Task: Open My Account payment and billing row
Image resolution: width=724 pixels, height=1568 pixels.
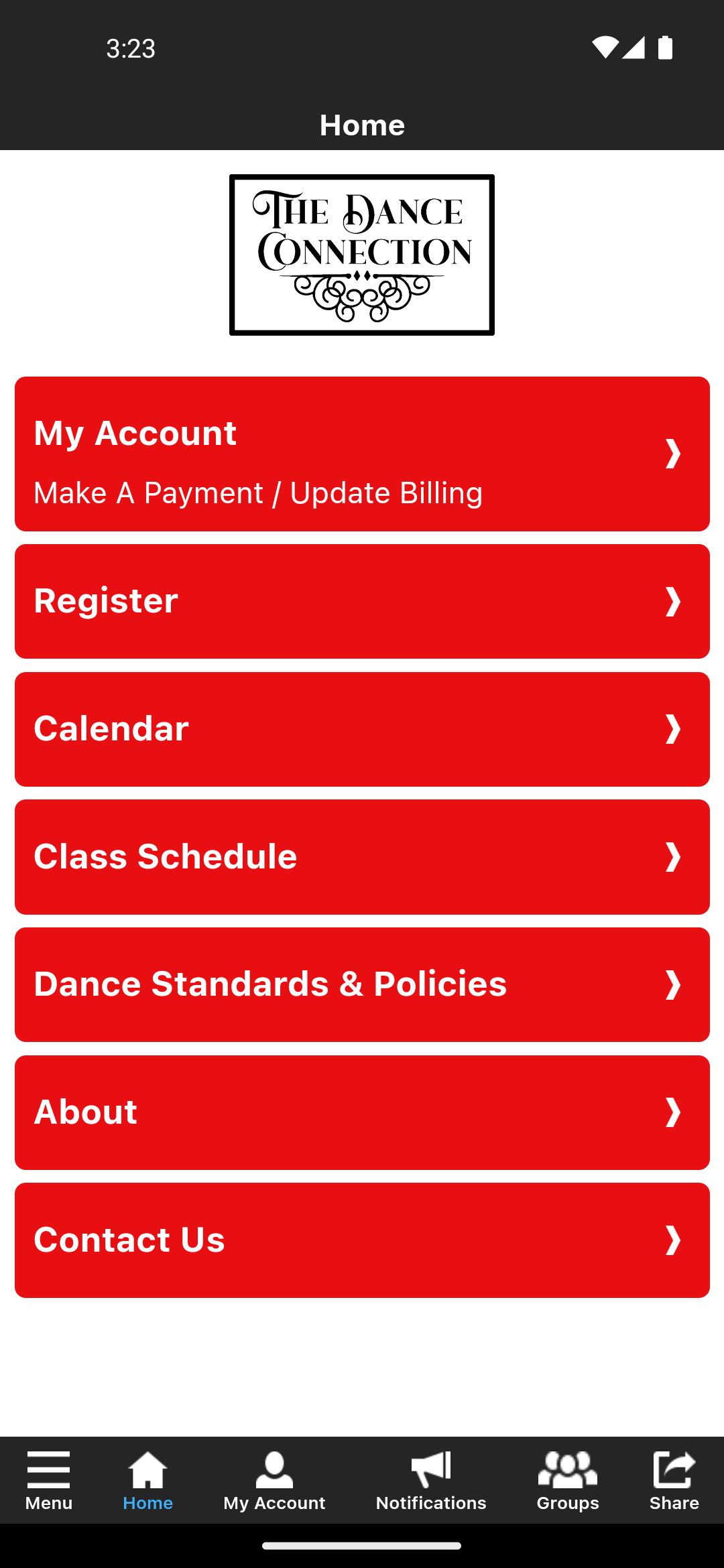Action: pyautogui.click(x=362, y=454)
